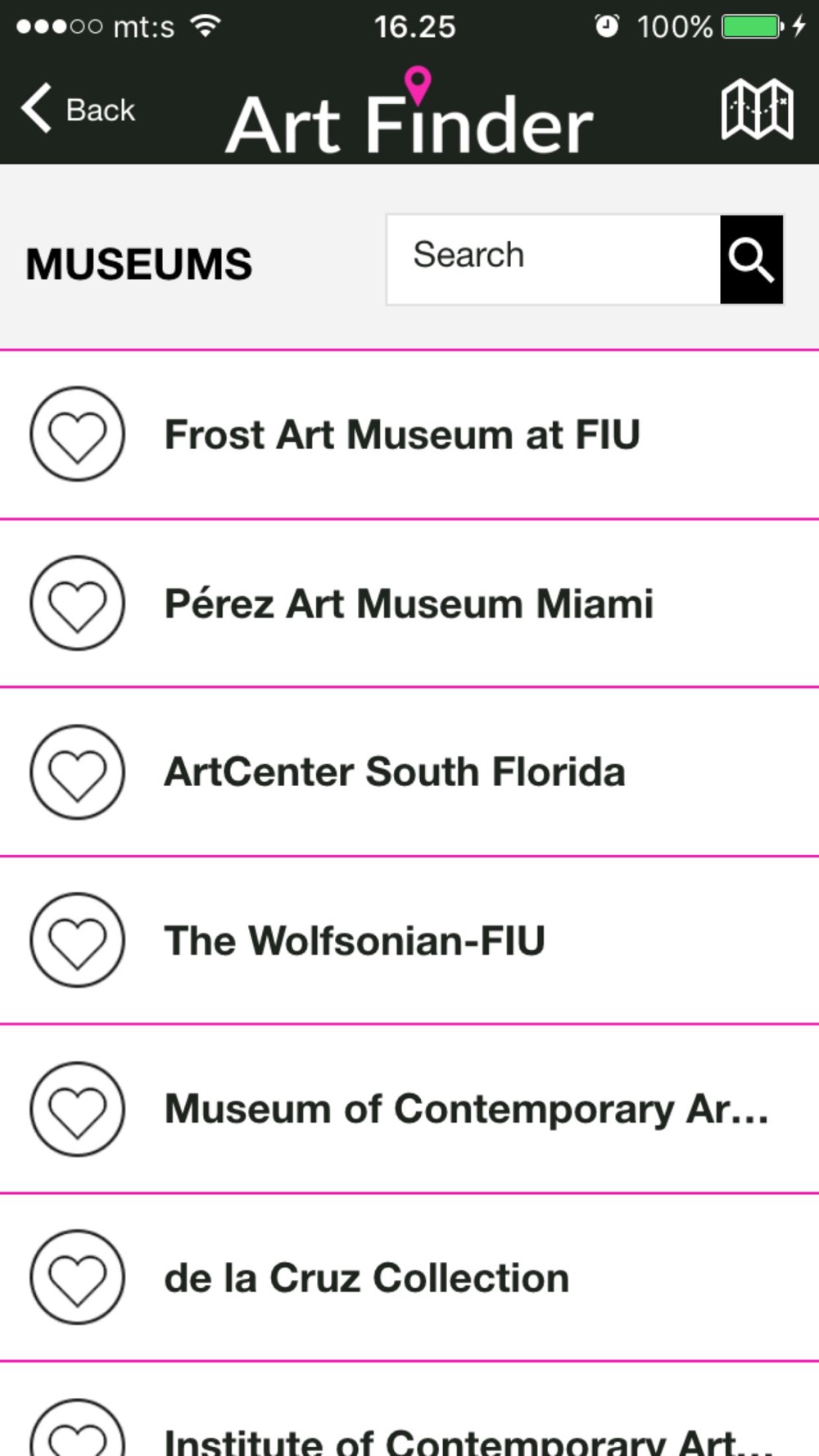Favorite The Wolfsonian-FIU
The width and height of the screenshot is (819, 1456).
pos(78,940)
